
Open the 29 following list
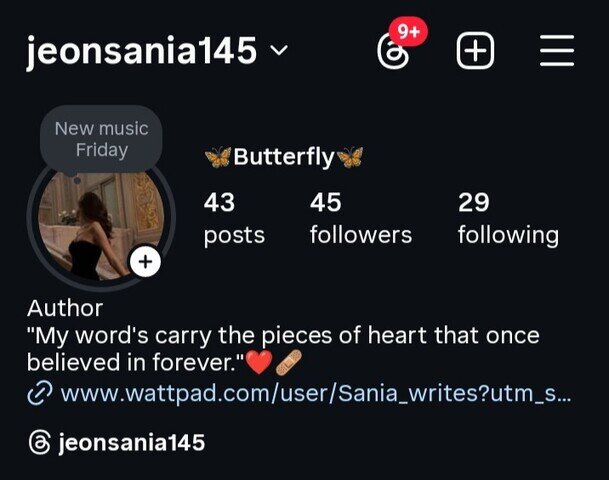[507, 218]
